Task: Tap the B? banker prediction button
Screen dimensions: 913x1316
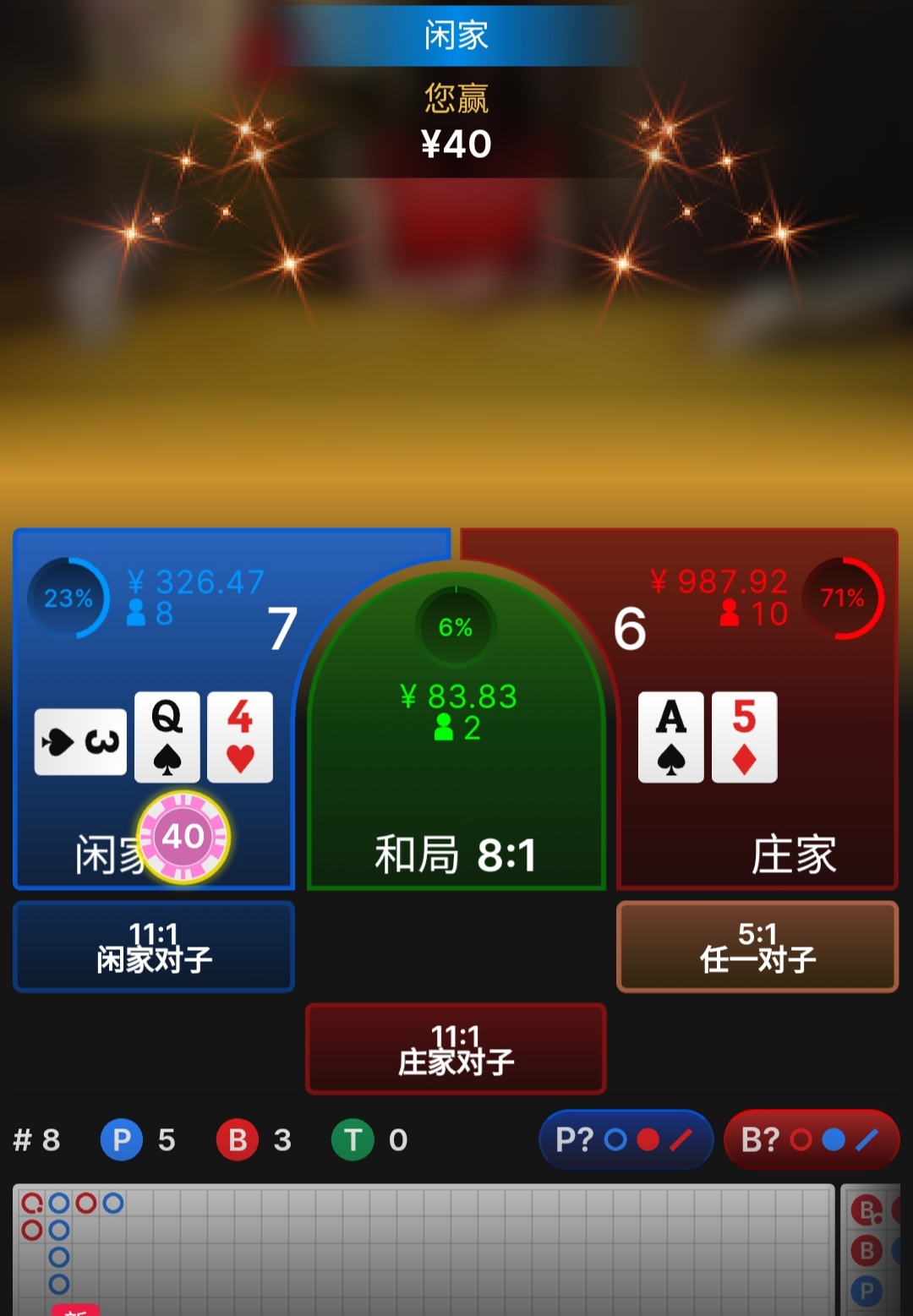Action: 811,1139
